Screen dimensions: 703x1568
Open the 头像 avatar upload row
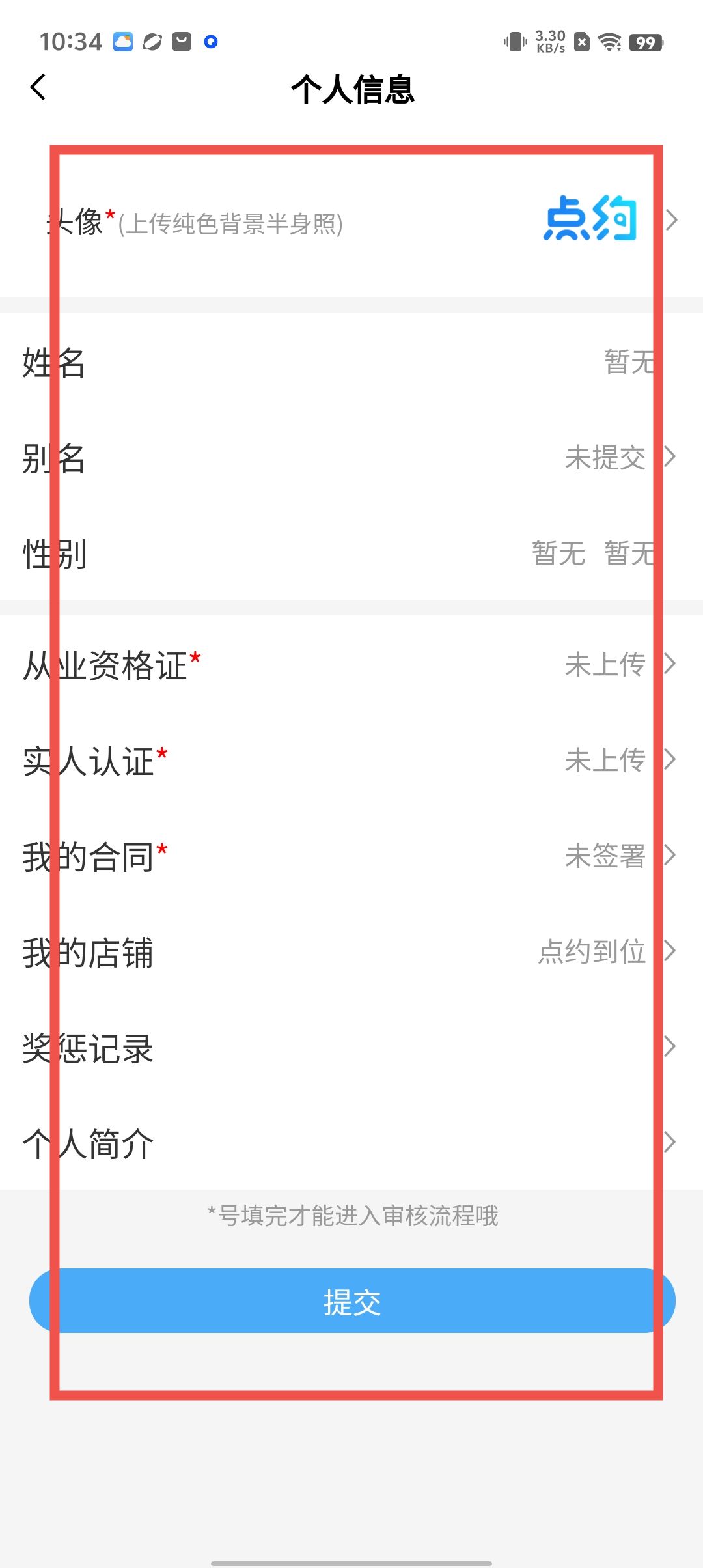[351, 221]
